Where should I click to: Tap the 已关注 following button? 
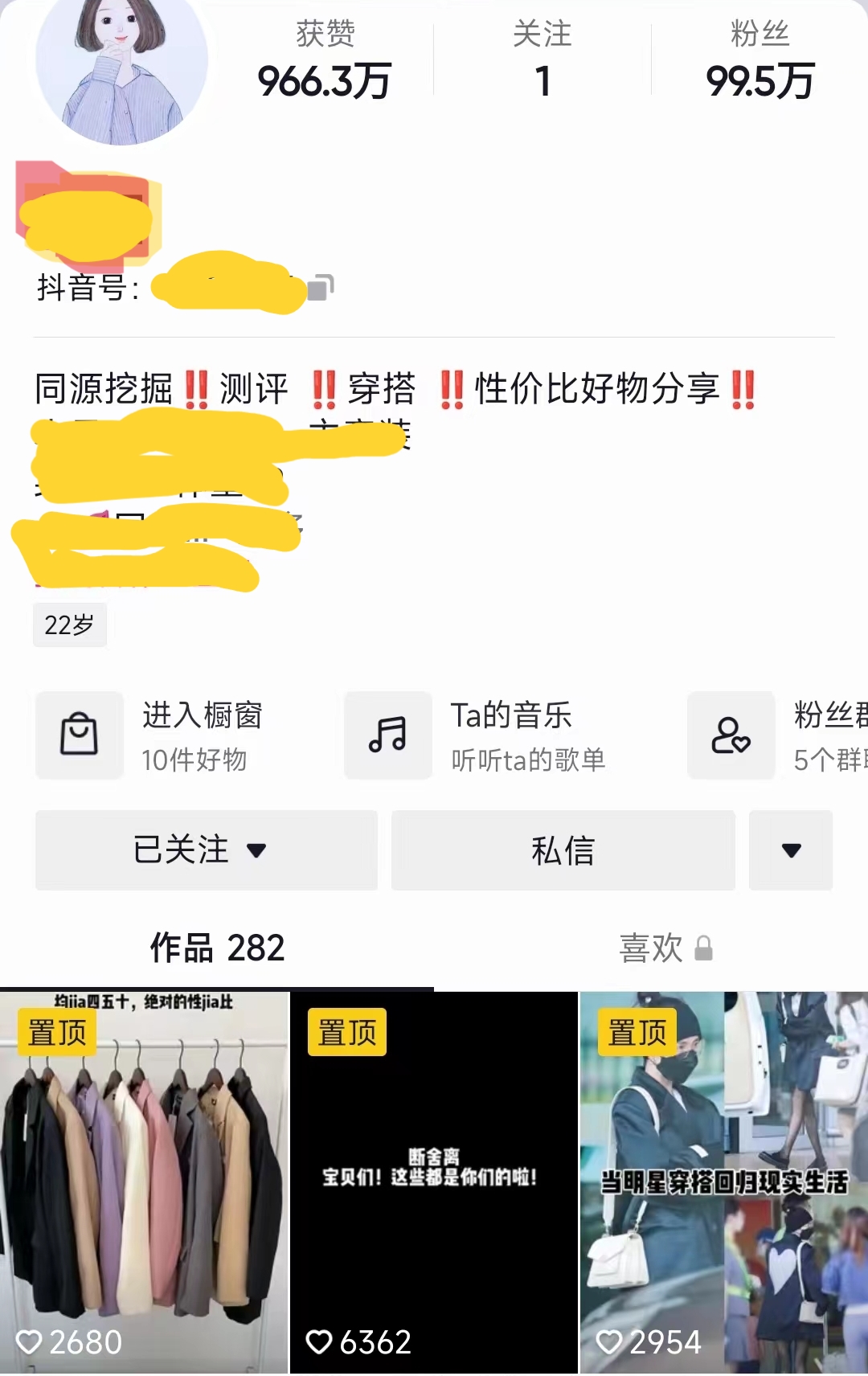pyautogui.click(x=206, y=850)
